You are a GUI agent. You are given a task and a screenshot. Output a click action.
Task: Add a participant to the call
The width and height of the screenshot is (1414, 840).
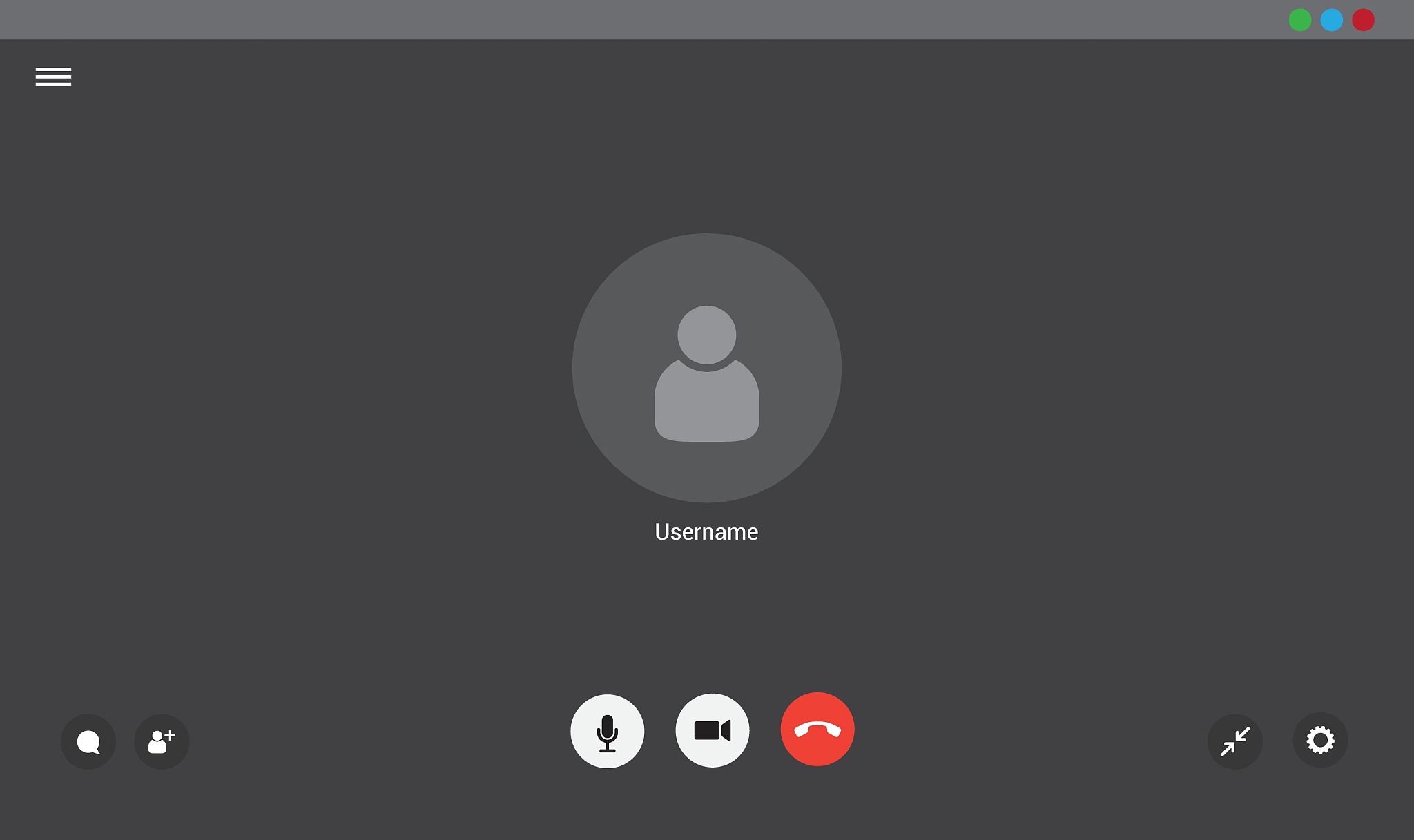[x=162, y=742]
